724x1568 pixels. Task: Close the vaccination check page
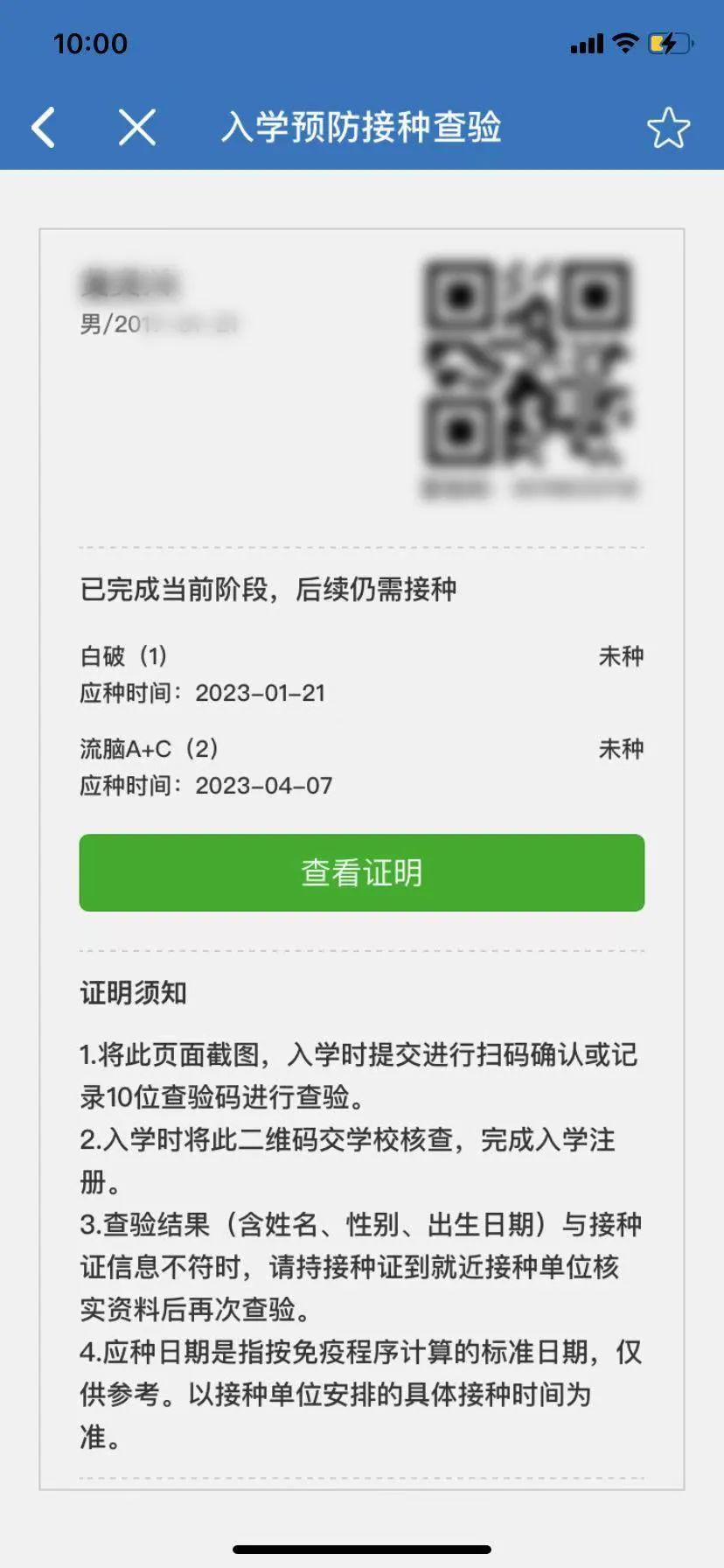[137, 127]
